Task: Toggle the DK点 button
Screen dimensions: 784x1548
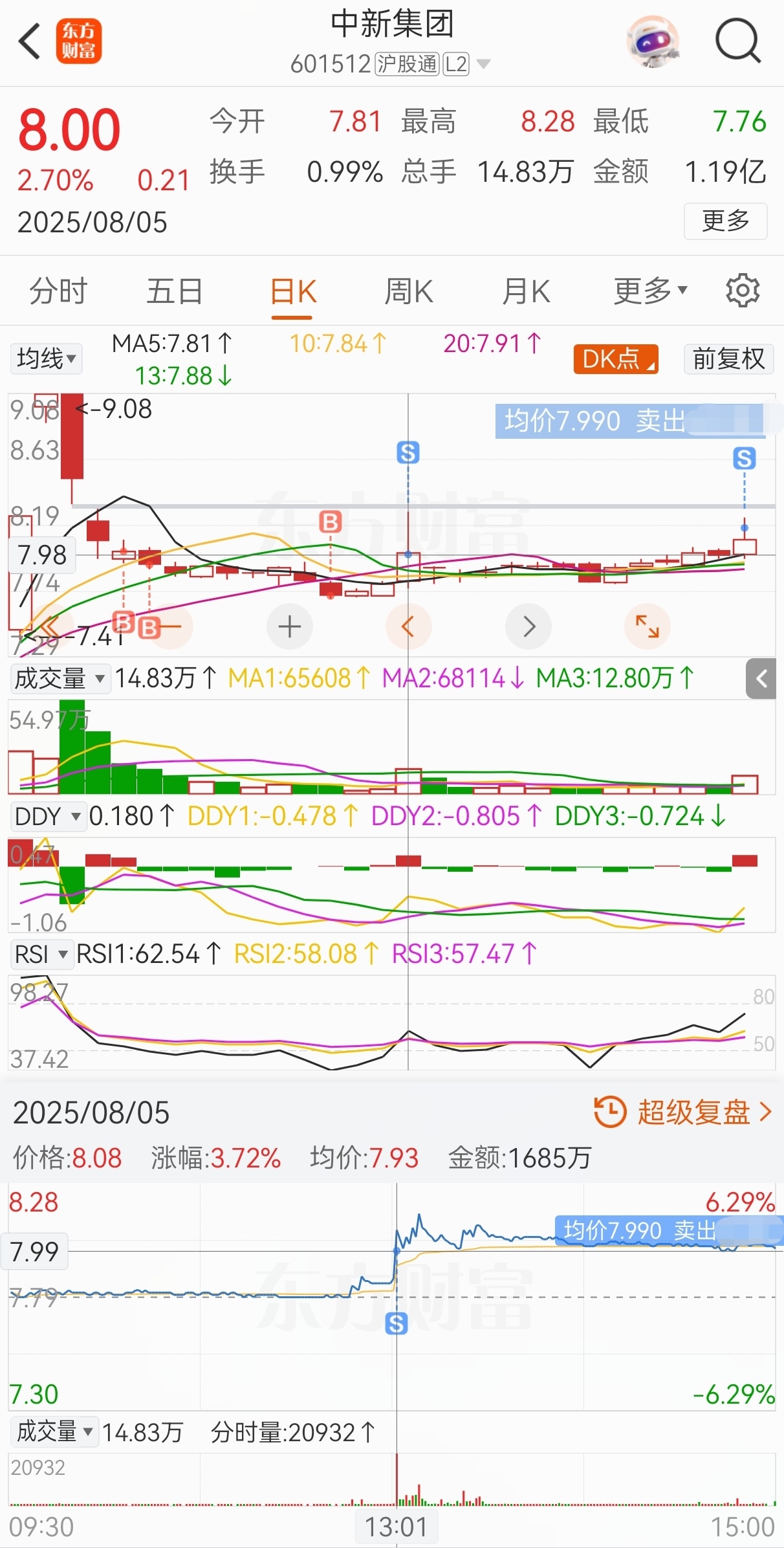Action: tap(616, 359)
